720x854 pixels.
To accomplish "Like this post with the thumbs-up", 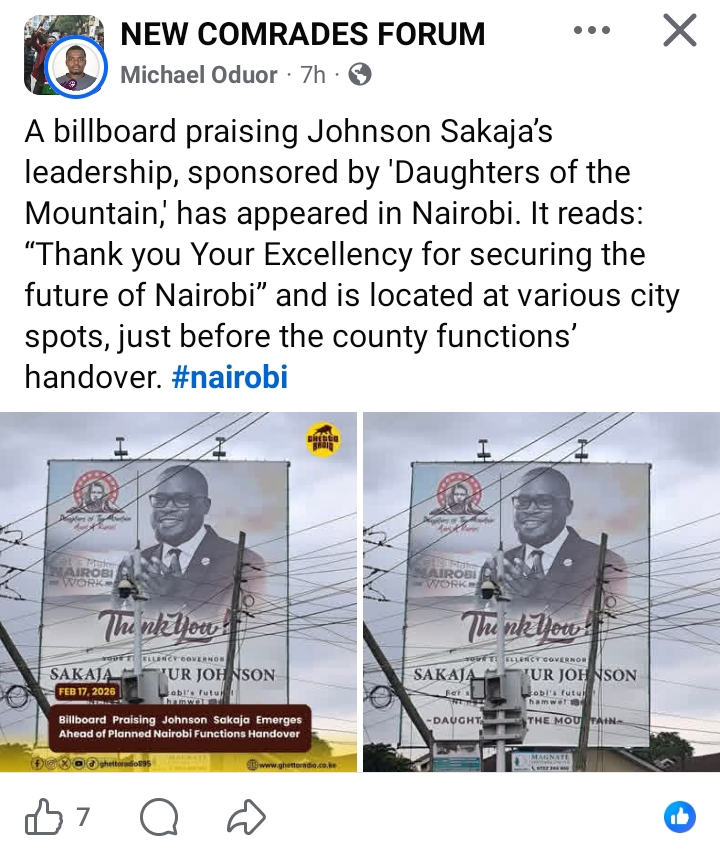I will click(x=44, y=819).
